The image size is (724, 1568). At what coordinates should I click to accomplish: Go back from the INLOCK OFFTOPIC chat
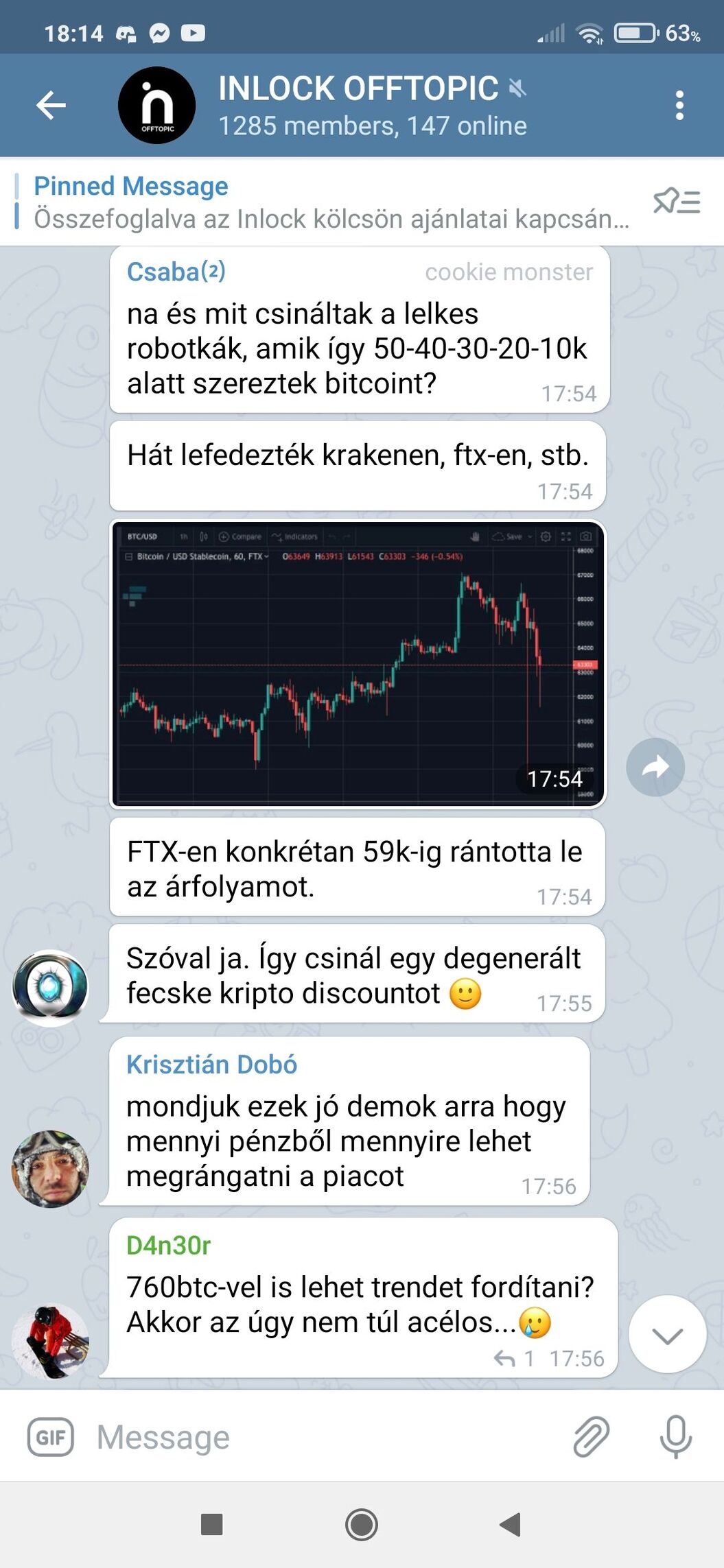tap(51, 106)
